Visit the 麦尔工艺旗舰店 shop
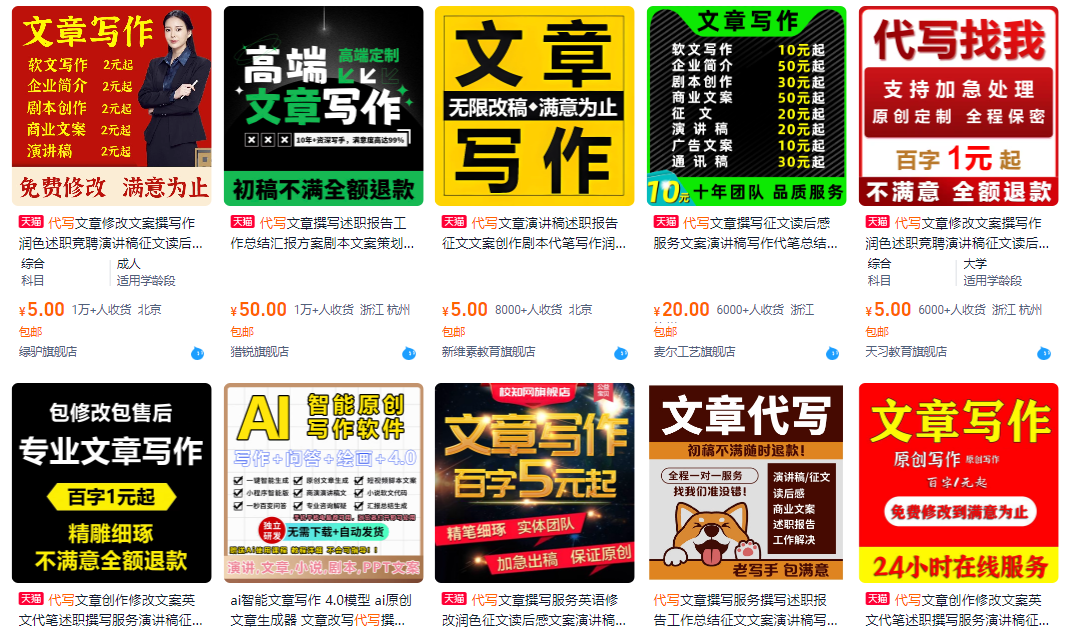The width and height of the screenshot is (1077, 642). (694, 352)
